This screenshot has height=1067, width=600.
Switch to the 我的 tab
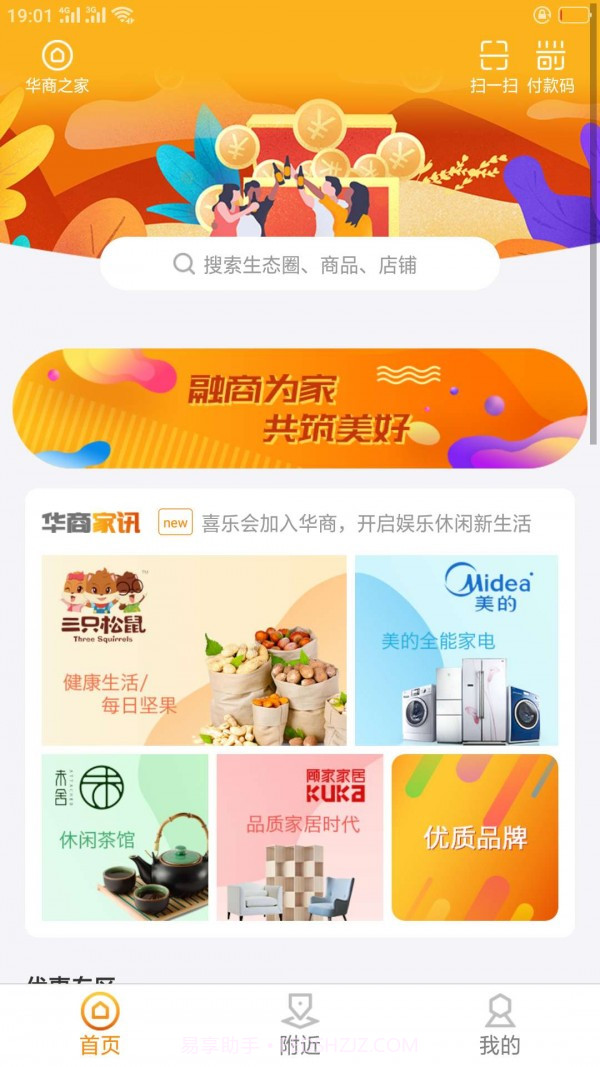click(500, 1025)
